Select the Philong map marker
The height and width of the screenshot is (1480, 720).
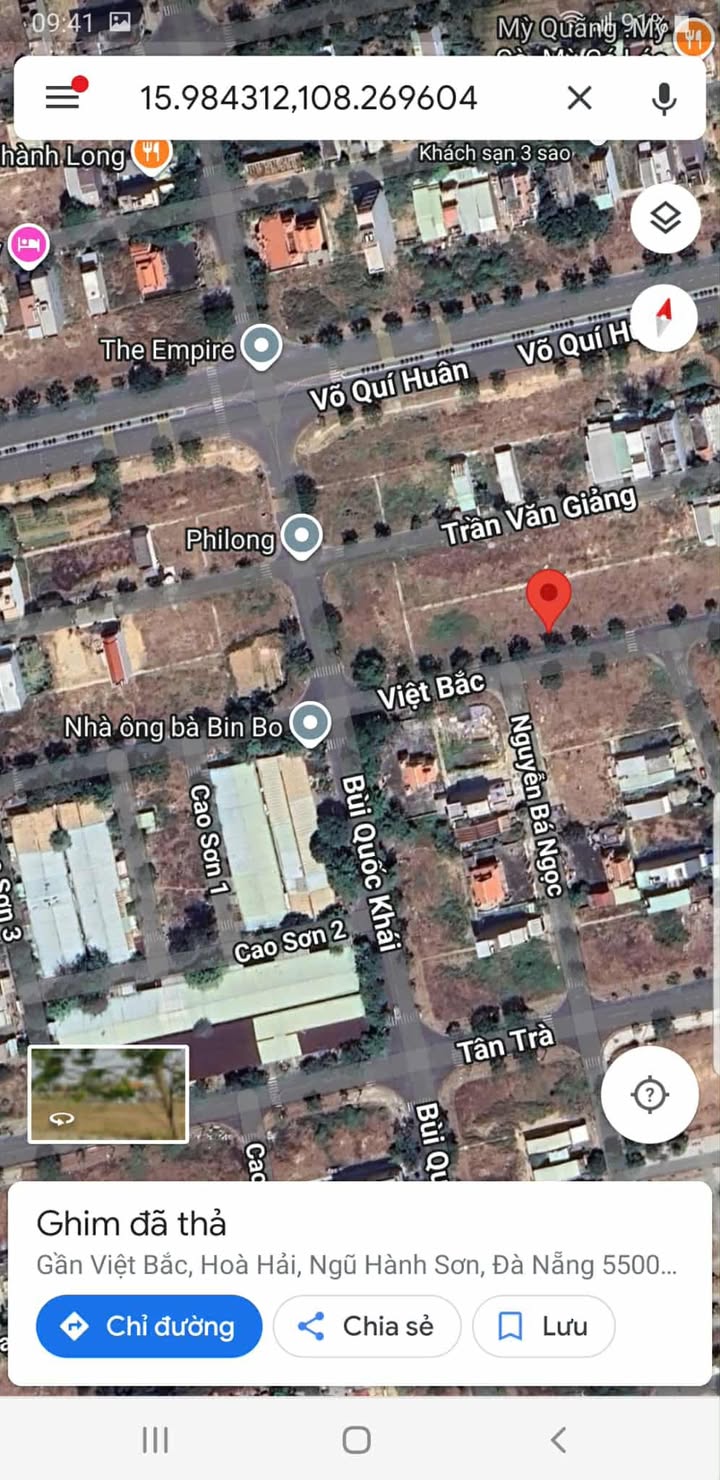pos(301,537)
